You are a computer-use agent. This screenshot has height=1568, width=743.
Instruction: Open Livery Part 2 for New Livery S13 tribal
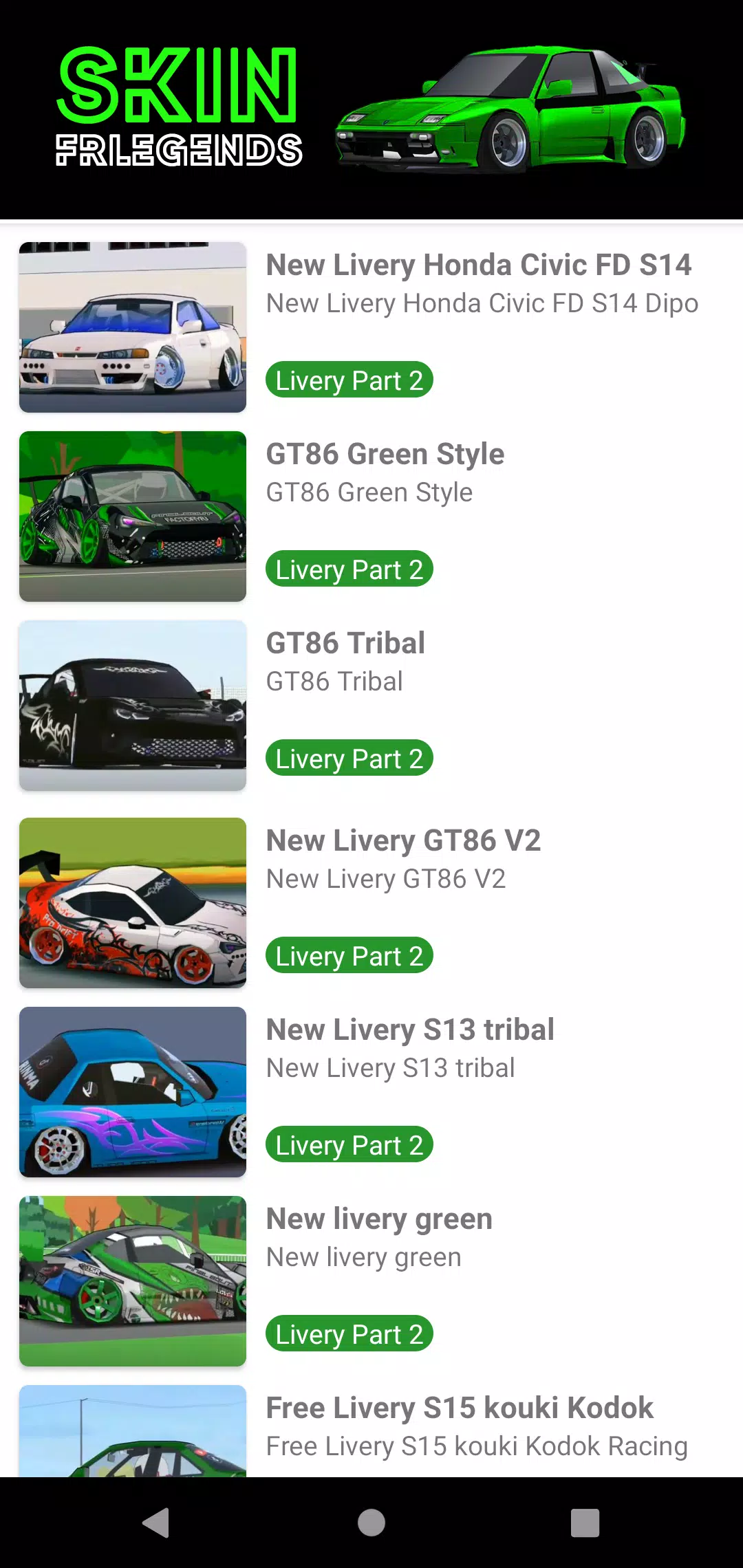coord(348,1144)
